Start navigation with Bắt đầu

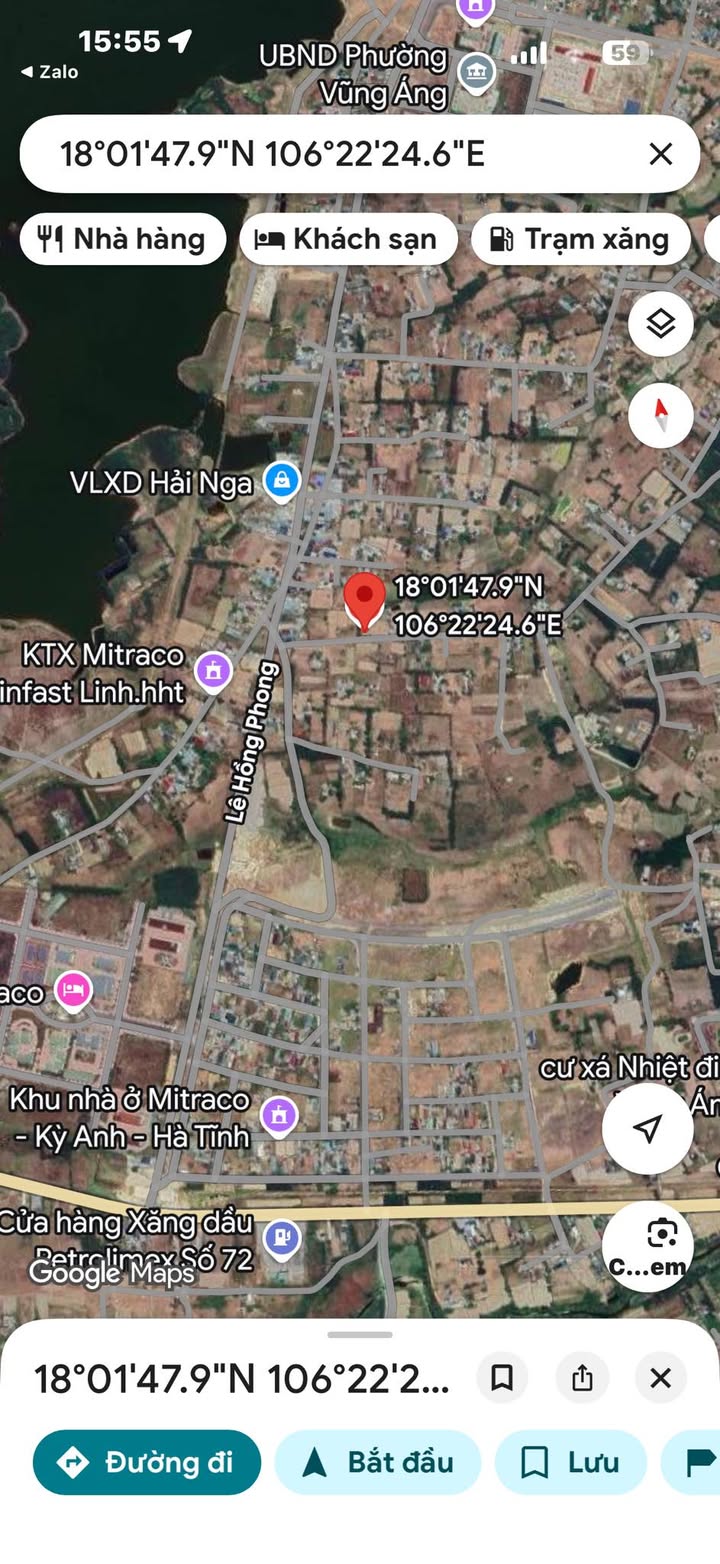point(378,1462)
